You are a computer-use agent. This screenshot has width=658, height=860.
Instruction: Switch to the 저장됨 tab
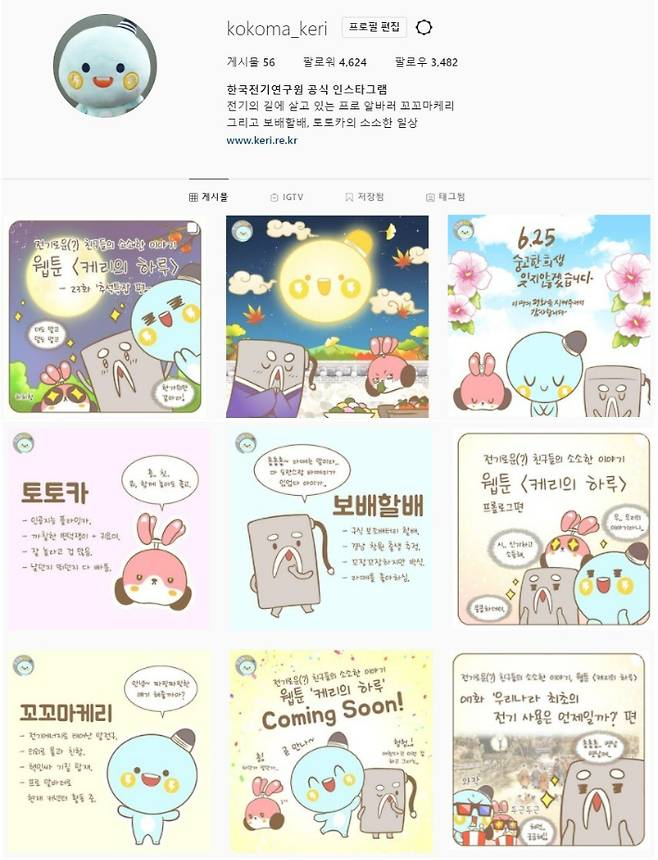pyautogui.click(x=364, y=197)
